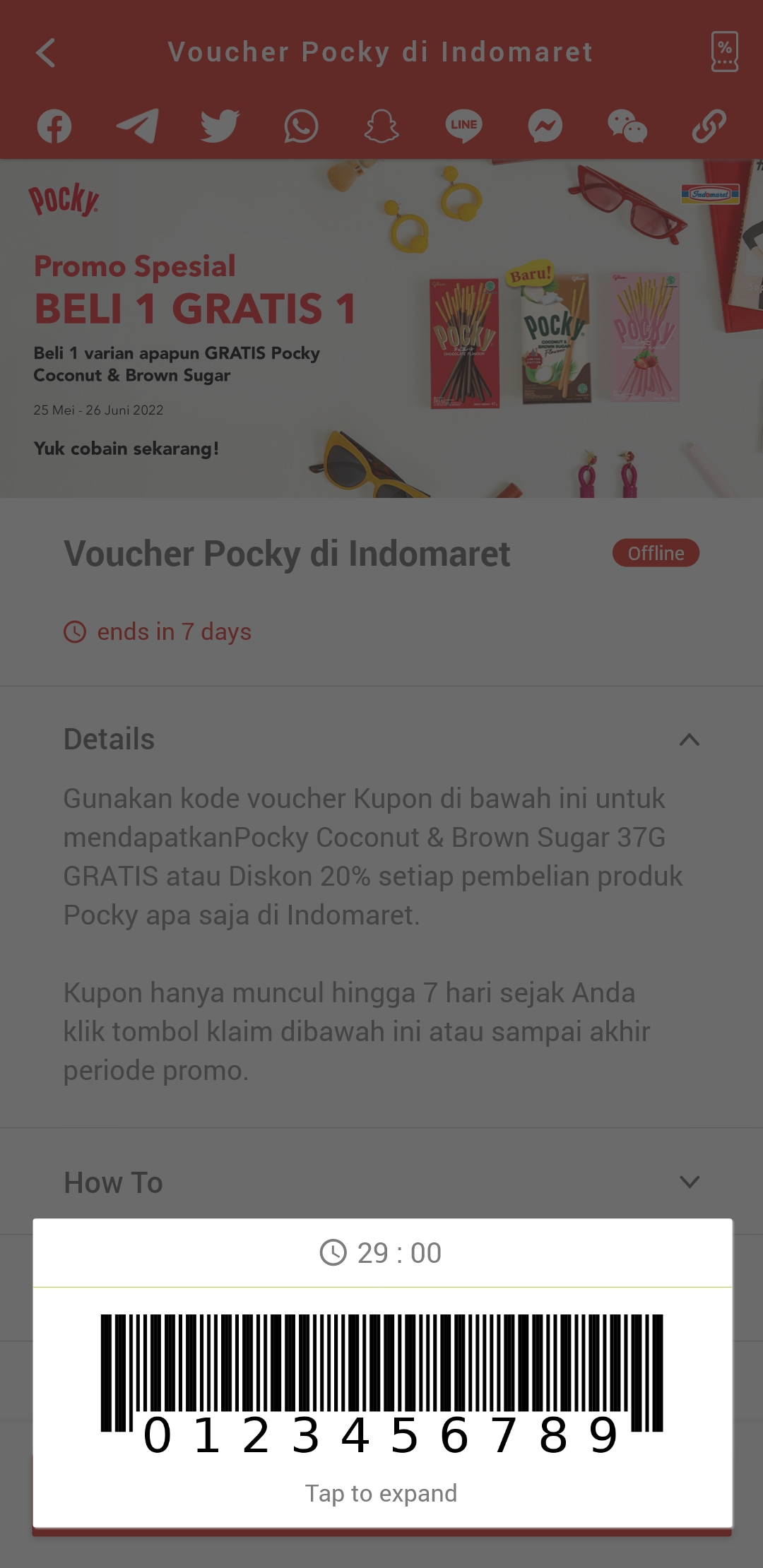Share voucher on Snapchat
Screen dimensions: 763x1568
382,126
